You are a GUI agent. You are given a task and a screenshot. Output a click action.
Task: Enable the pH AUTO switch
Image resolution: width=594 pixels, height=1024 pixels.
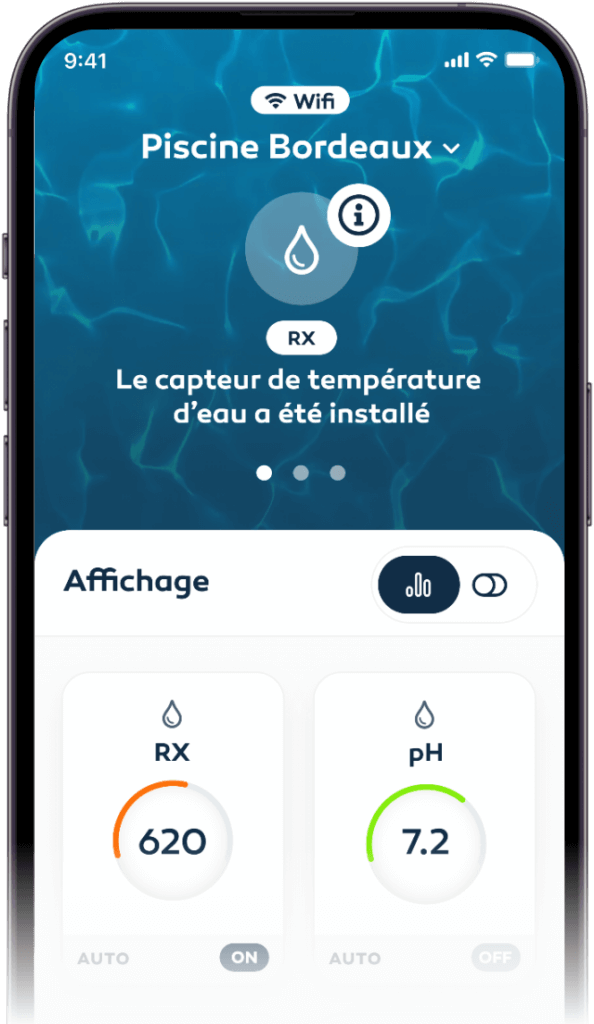pyautogui.click(x=495, y=957)
